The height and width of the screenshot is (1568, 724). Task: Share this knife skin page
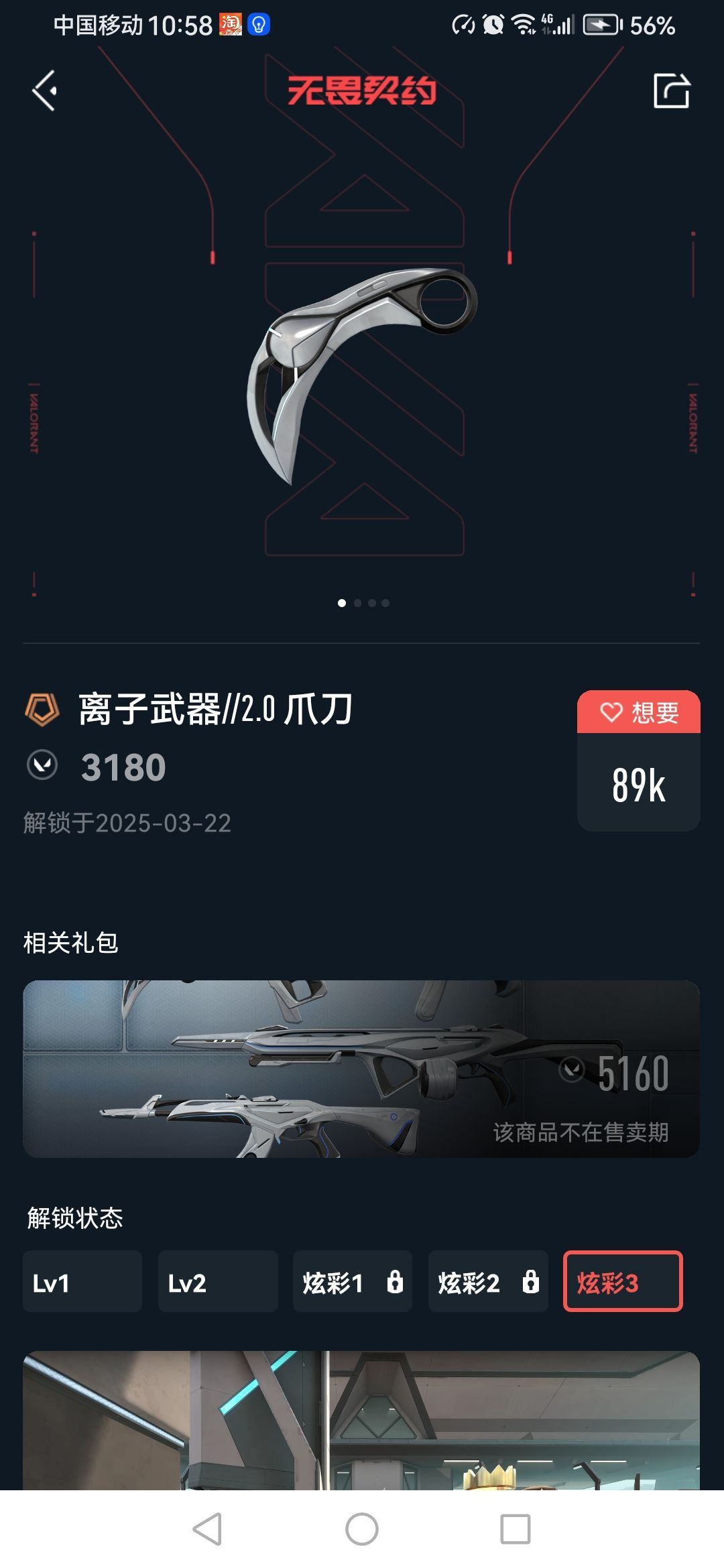(671, 90)
